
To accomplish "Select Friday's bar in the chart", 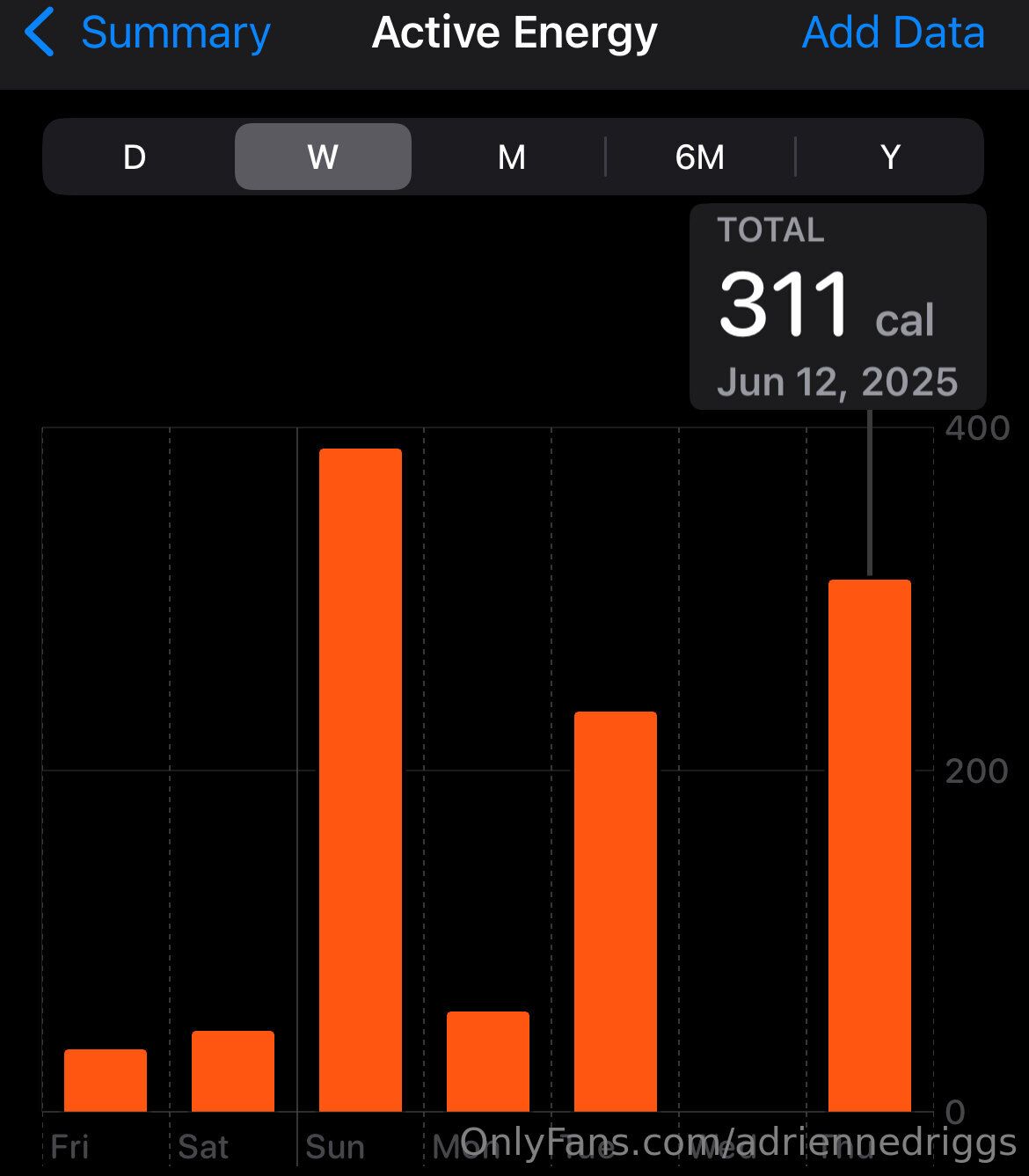I will coord(106,1080).
